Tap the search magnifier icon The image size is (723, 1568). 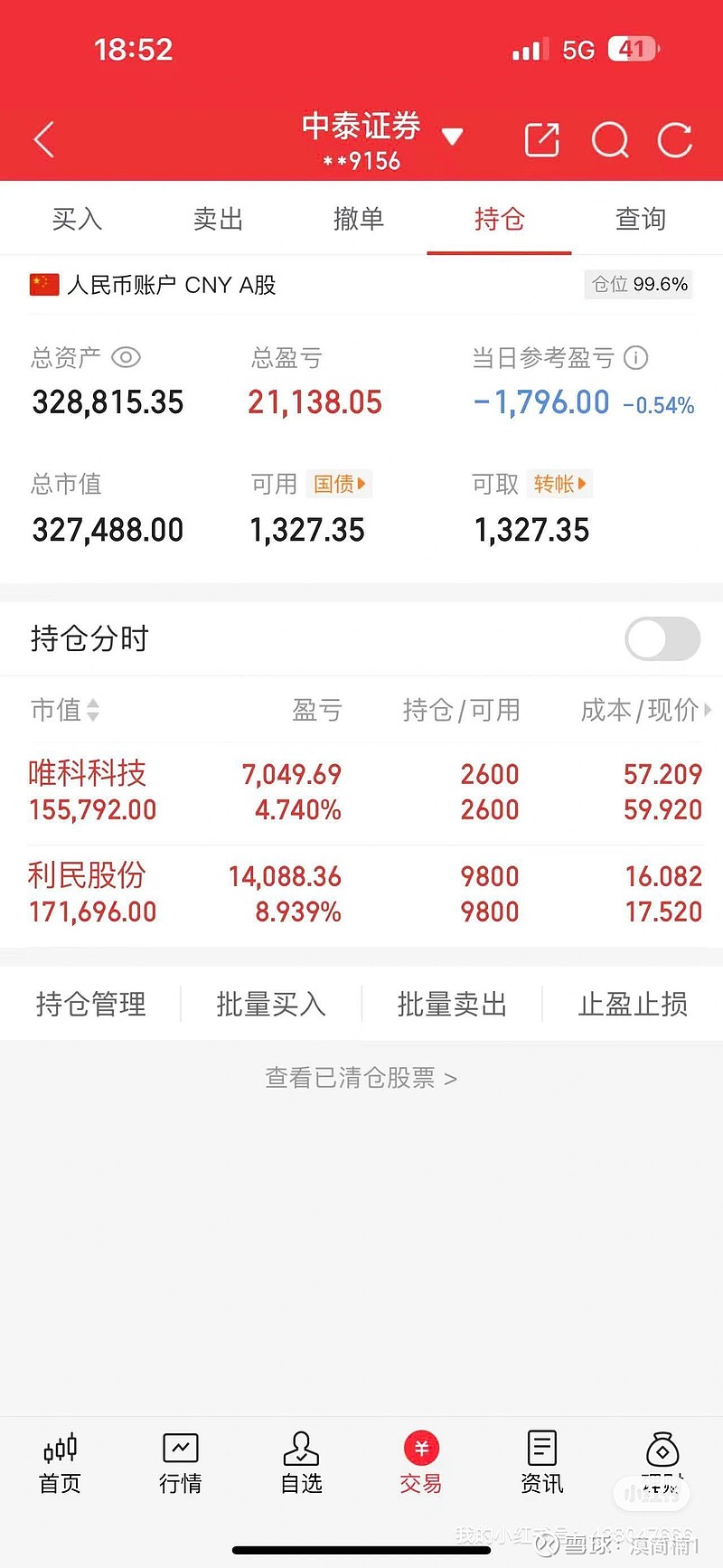coord(610,139)
